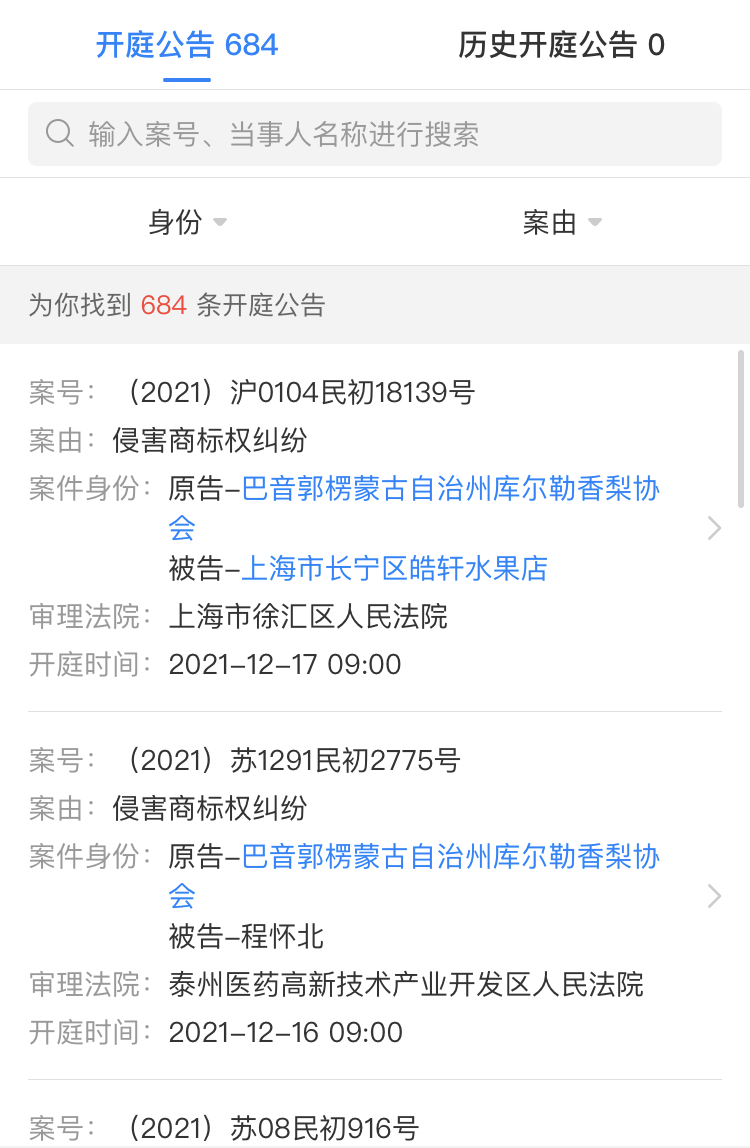750x1148 pixels.
Task: Open defendant 上海市长宁区皓轩水果店 link
Action: pyautogui.click(x=395, y=569)
